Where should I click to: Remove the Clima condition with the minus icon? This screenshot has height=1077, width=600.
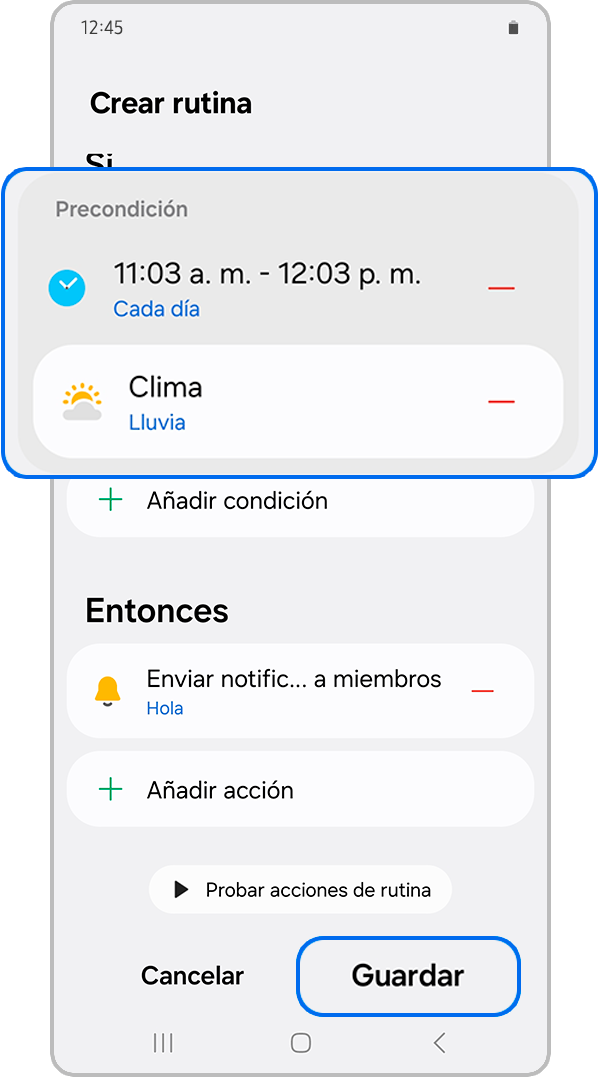click(x=501, y=401)
